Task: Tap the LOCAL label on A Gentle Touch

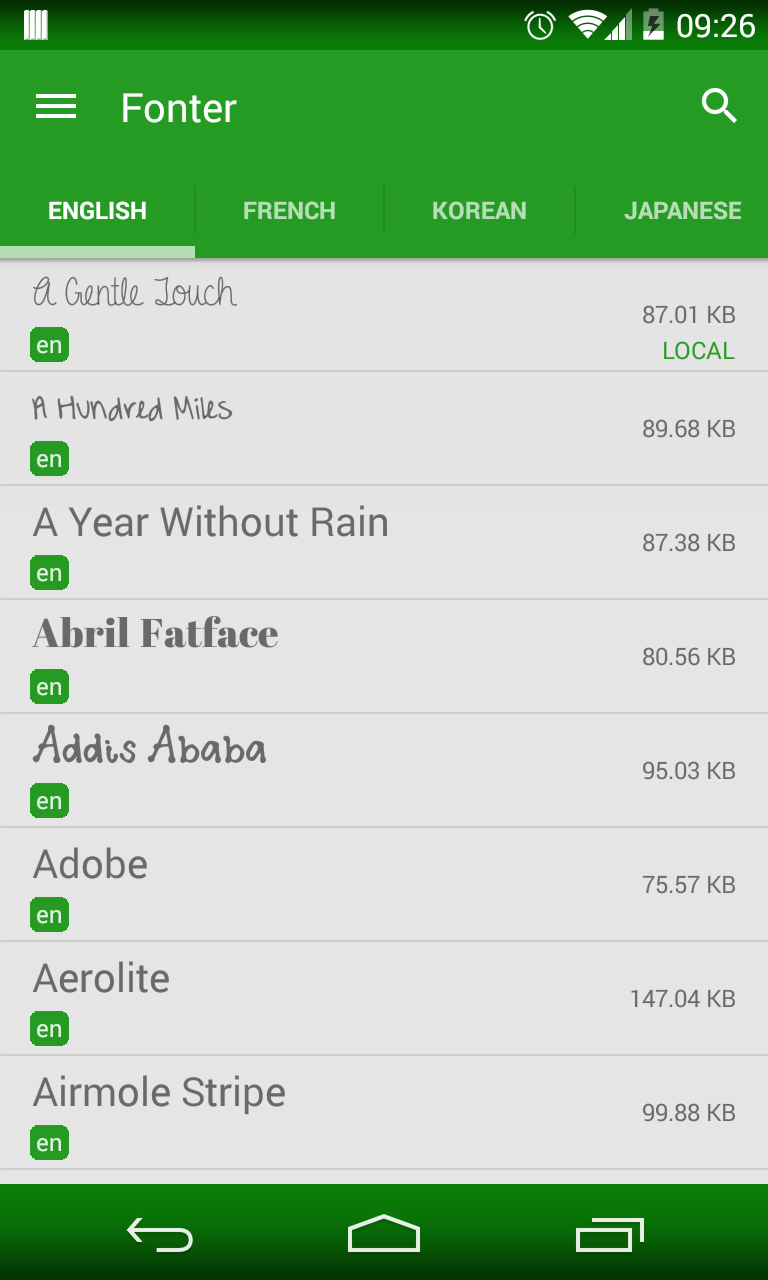Action: [697, 351]
